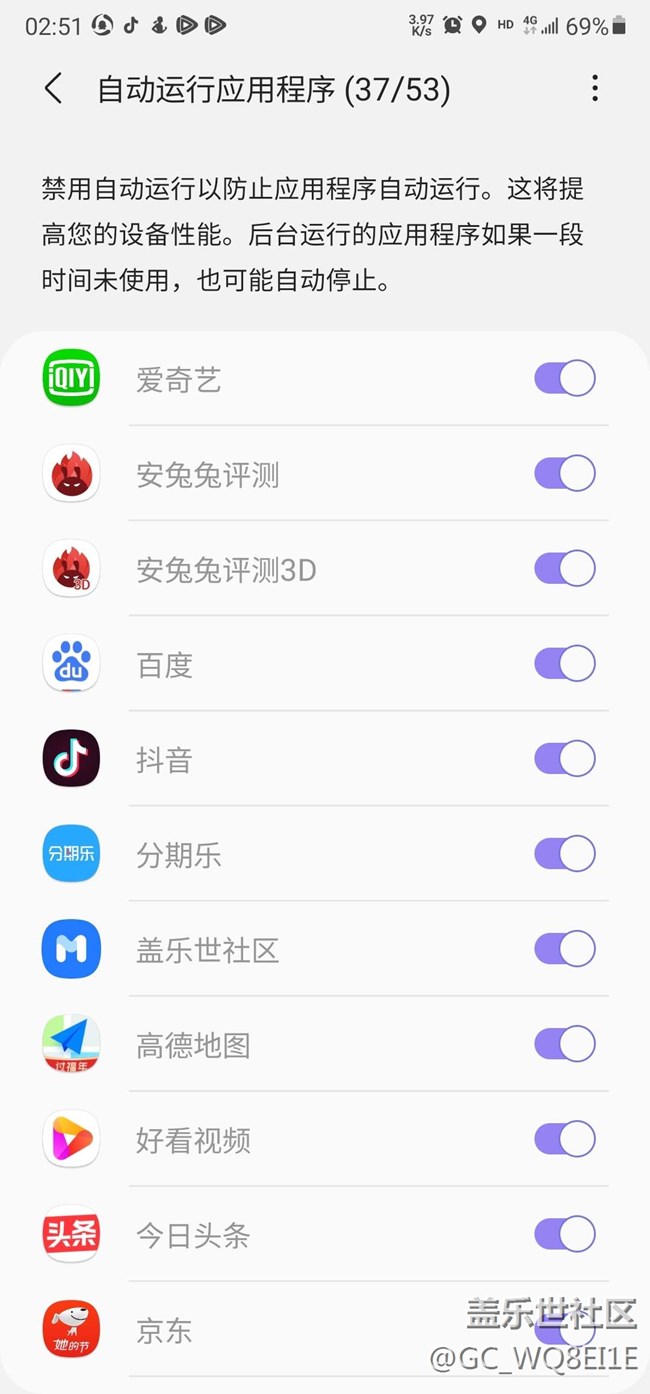Switch off the 好看视频 auto-run toggle
The image size is (650, 1394).
pos(565,1139)
